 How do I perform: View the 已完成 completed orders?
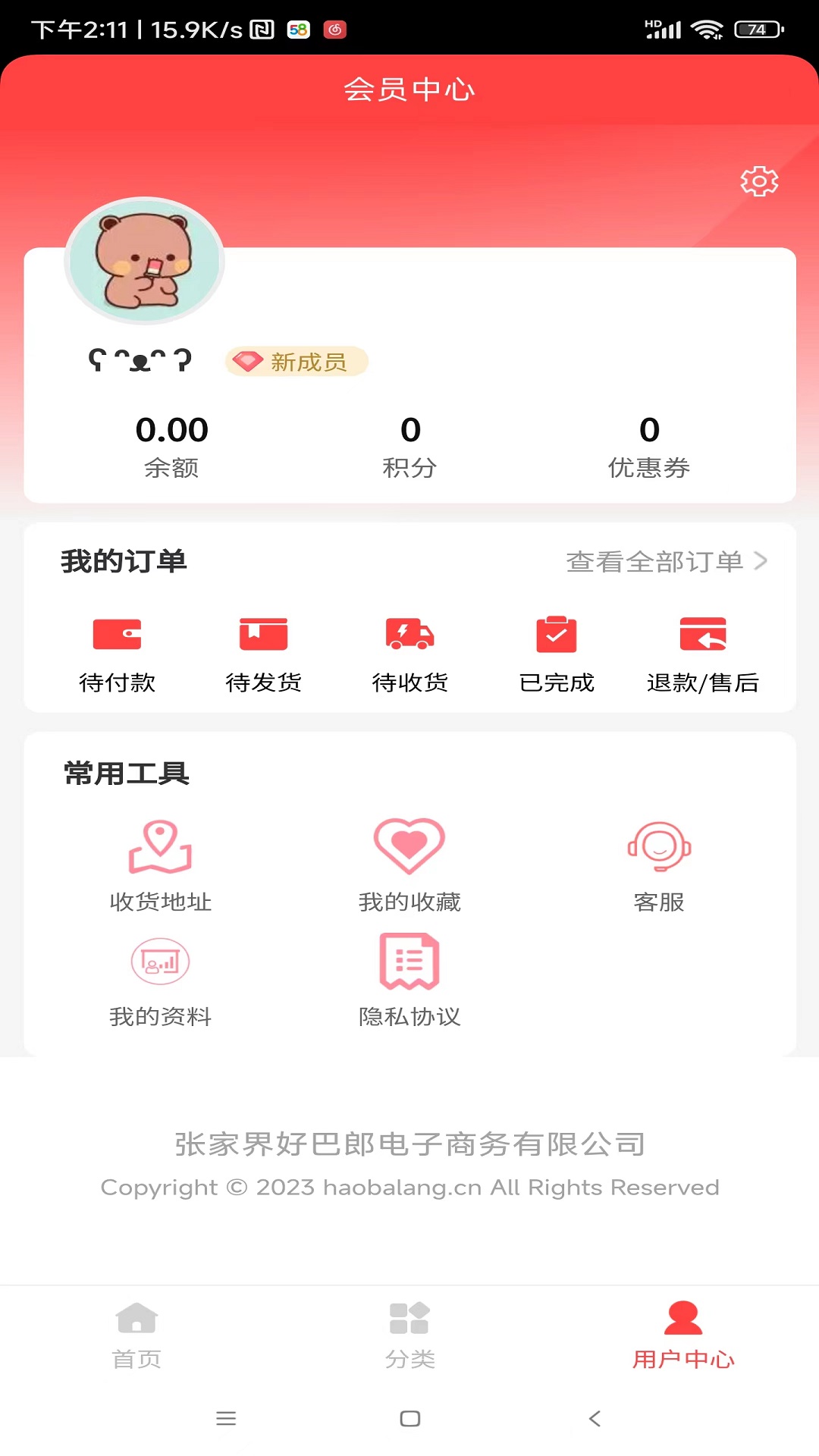[556, 654]
